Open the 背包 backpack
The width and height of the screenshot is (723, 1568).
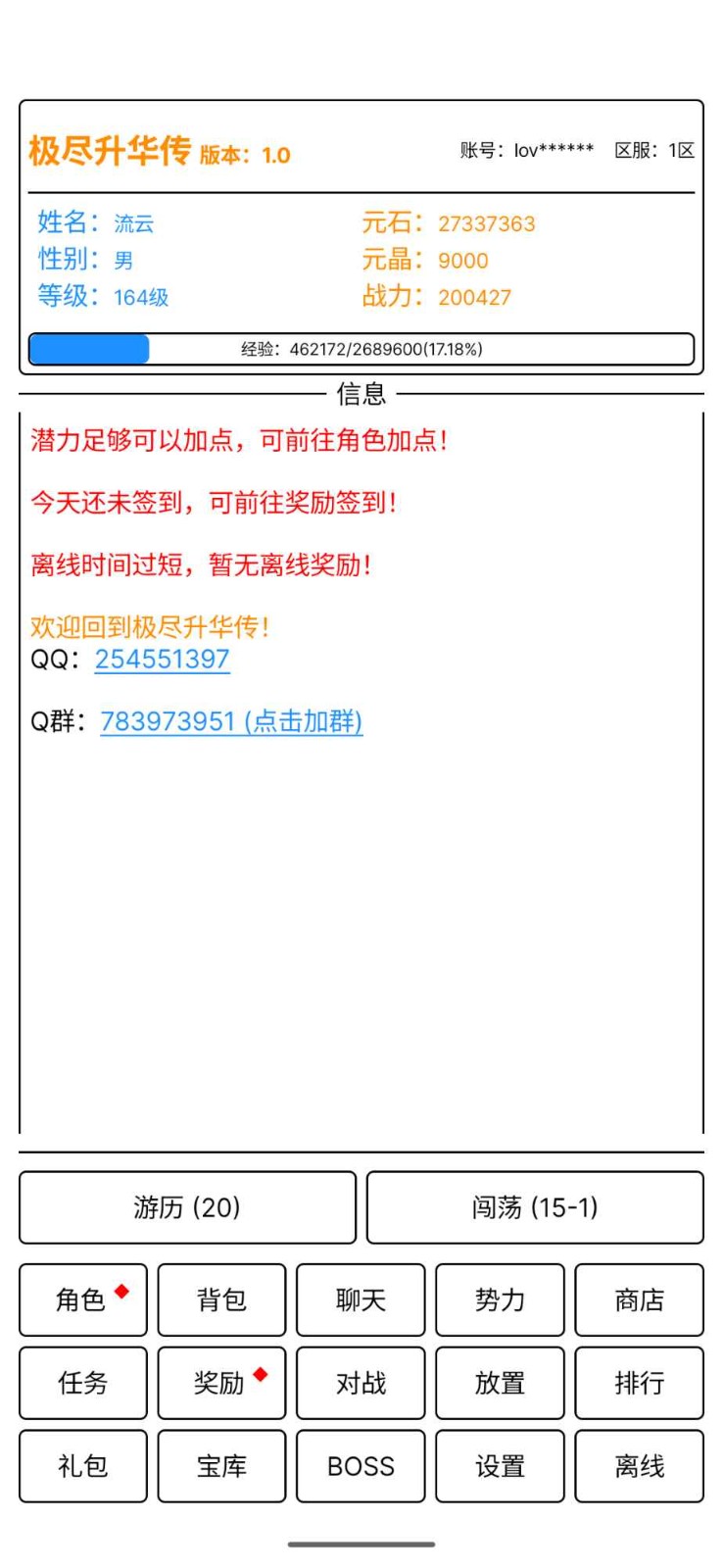221,1300
